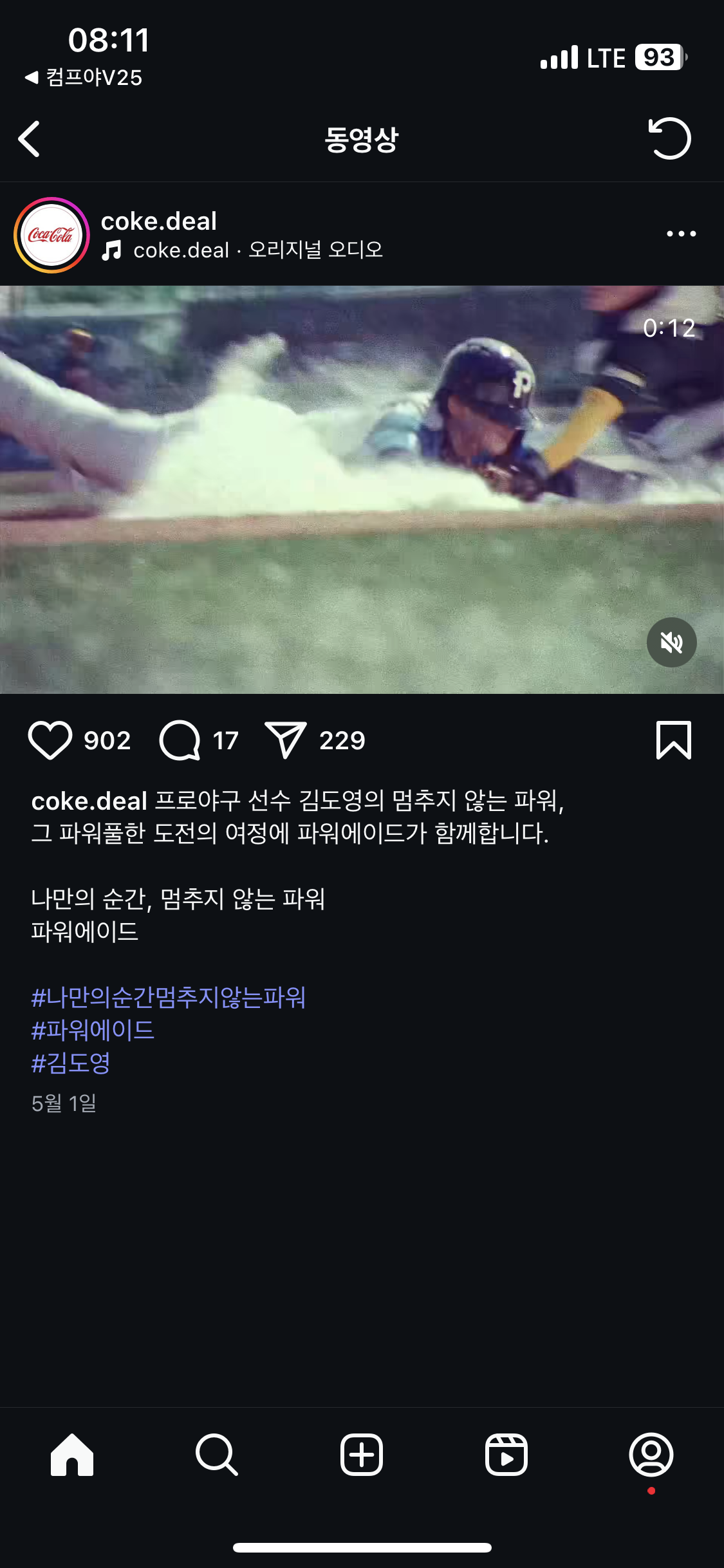Return to the 컴프야V25 app

click(x=84, y=78)
